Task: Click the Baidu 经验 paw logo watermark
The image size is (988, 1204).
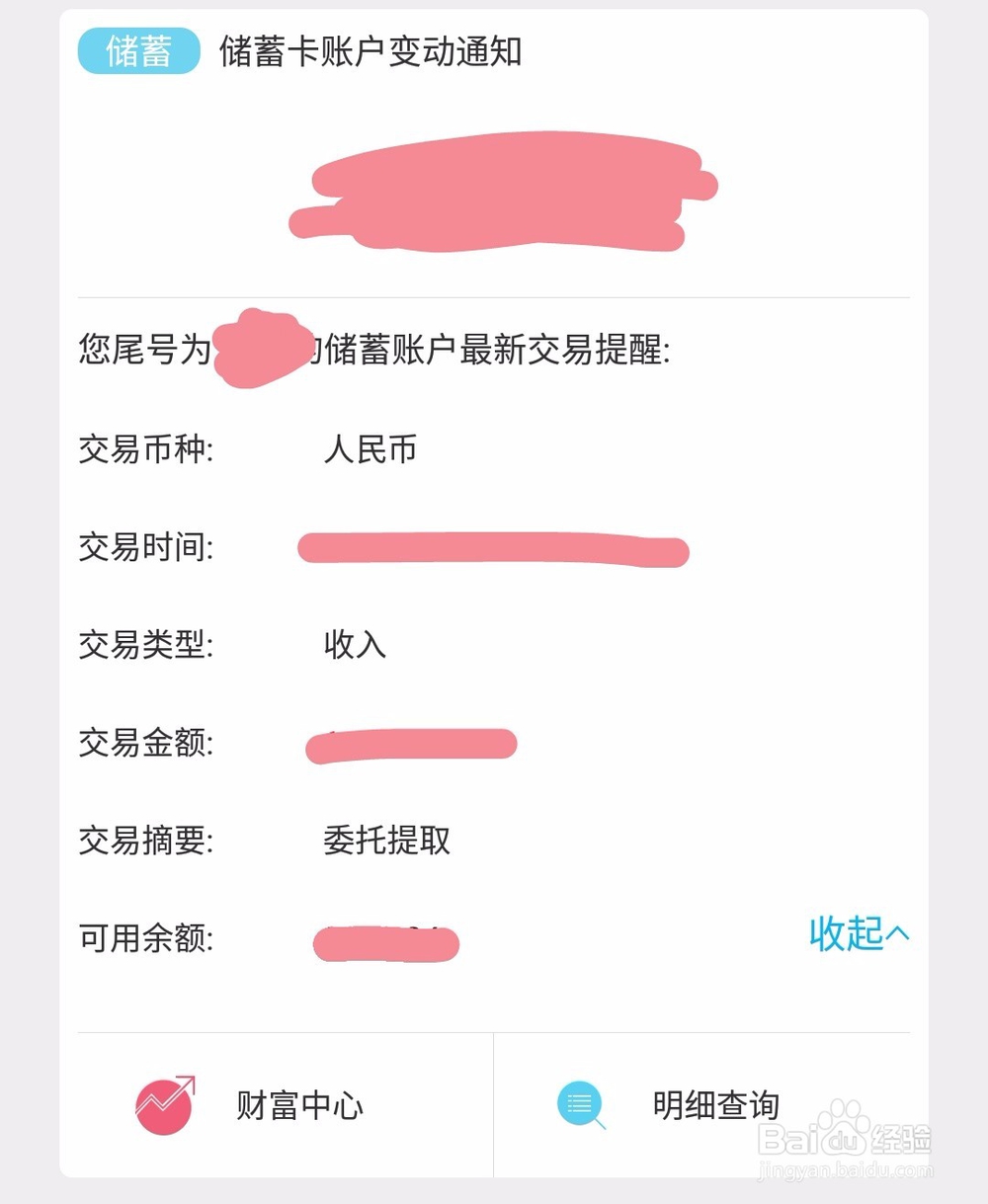Action: point(845,1131)
